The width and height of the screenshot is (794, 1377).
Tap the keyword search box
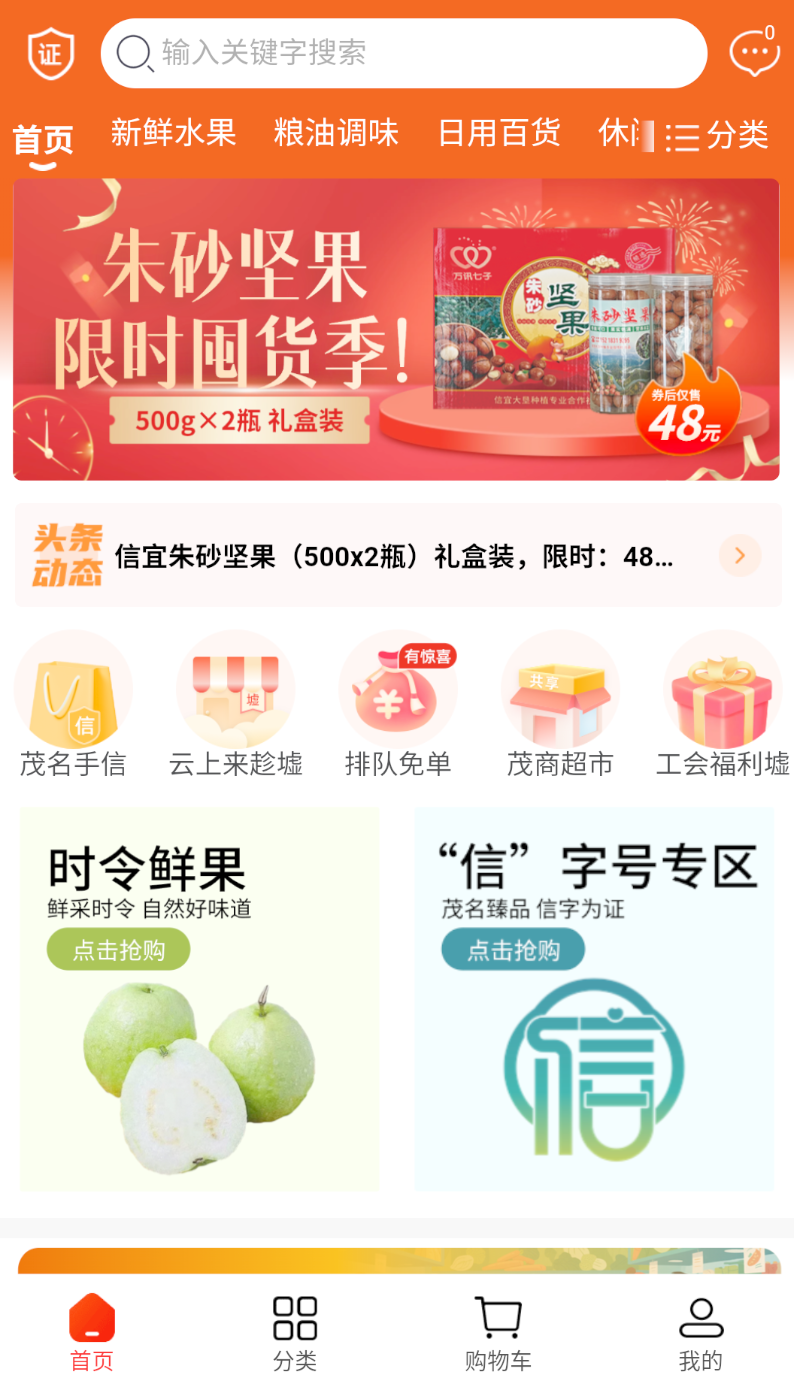[404, 53]
